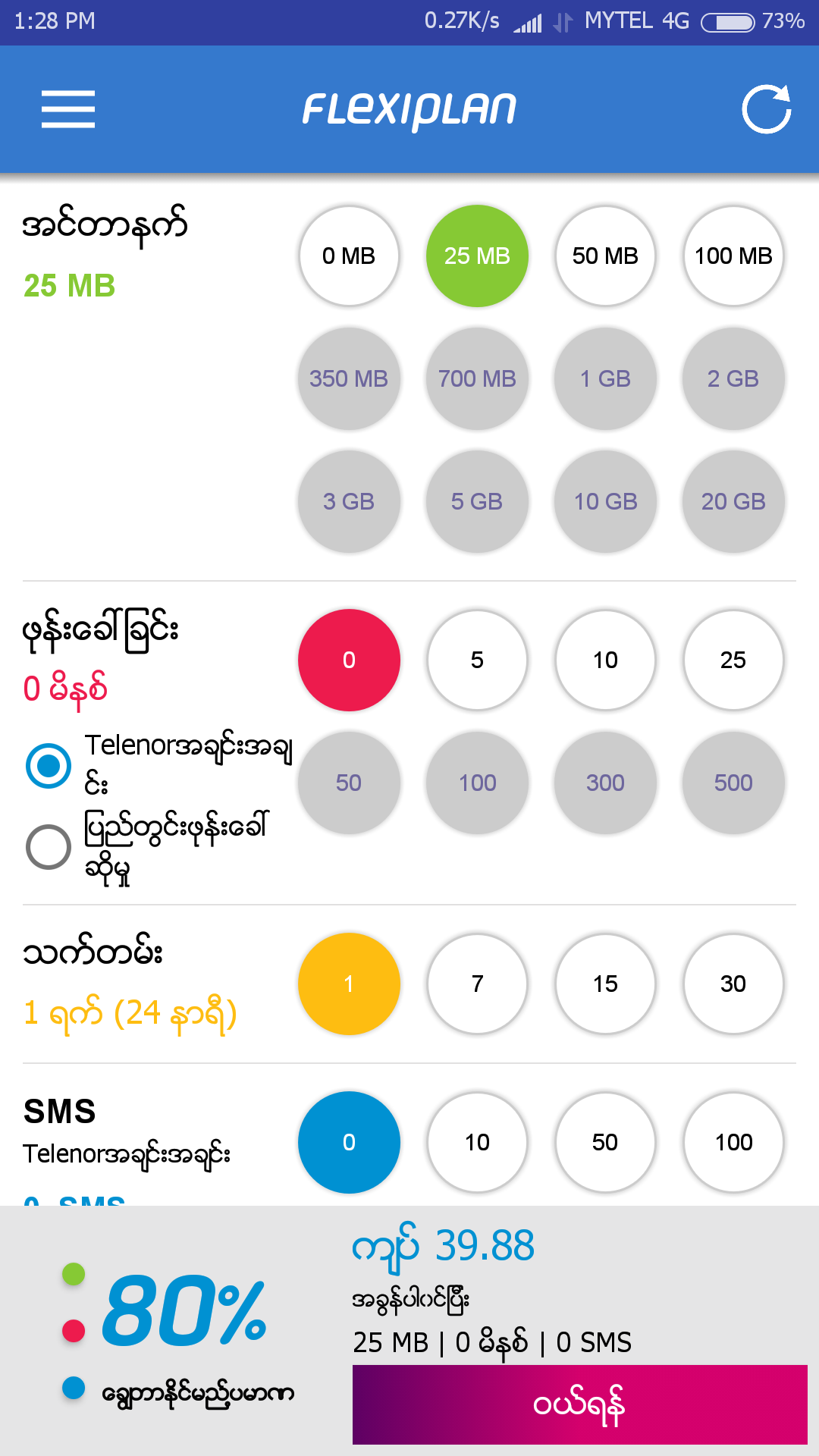Switch to the domestic calls radio option

tap(49, 846)
